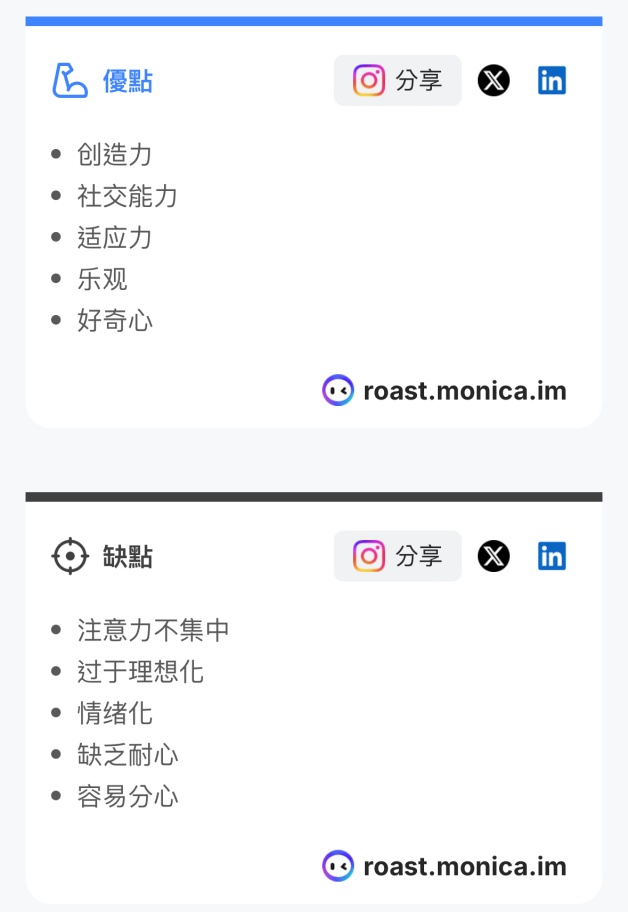Share the 優點 card on LinkedIn

point(551,80)
